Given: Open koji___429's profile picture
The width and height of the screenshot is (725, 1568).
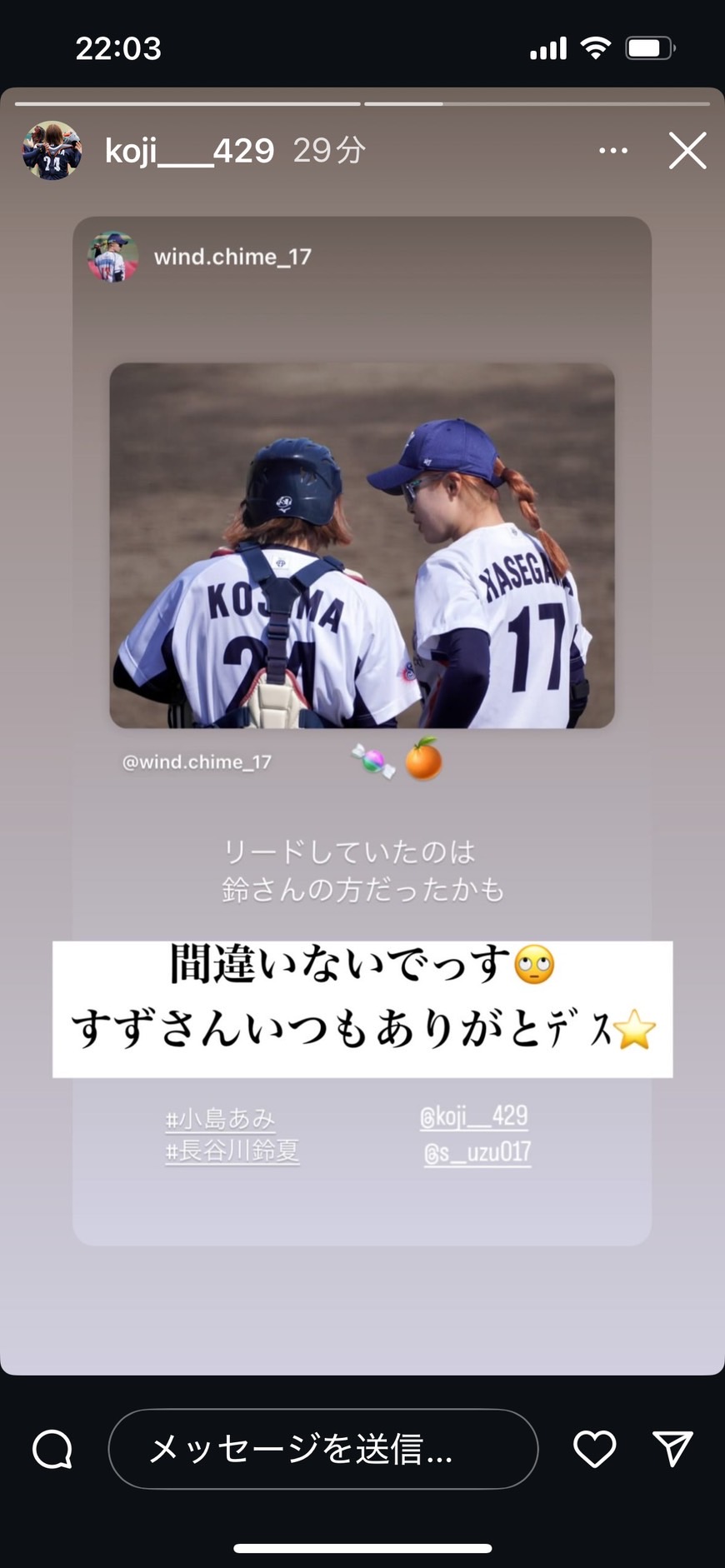Looking at the screenshot, I should [52, 151].
